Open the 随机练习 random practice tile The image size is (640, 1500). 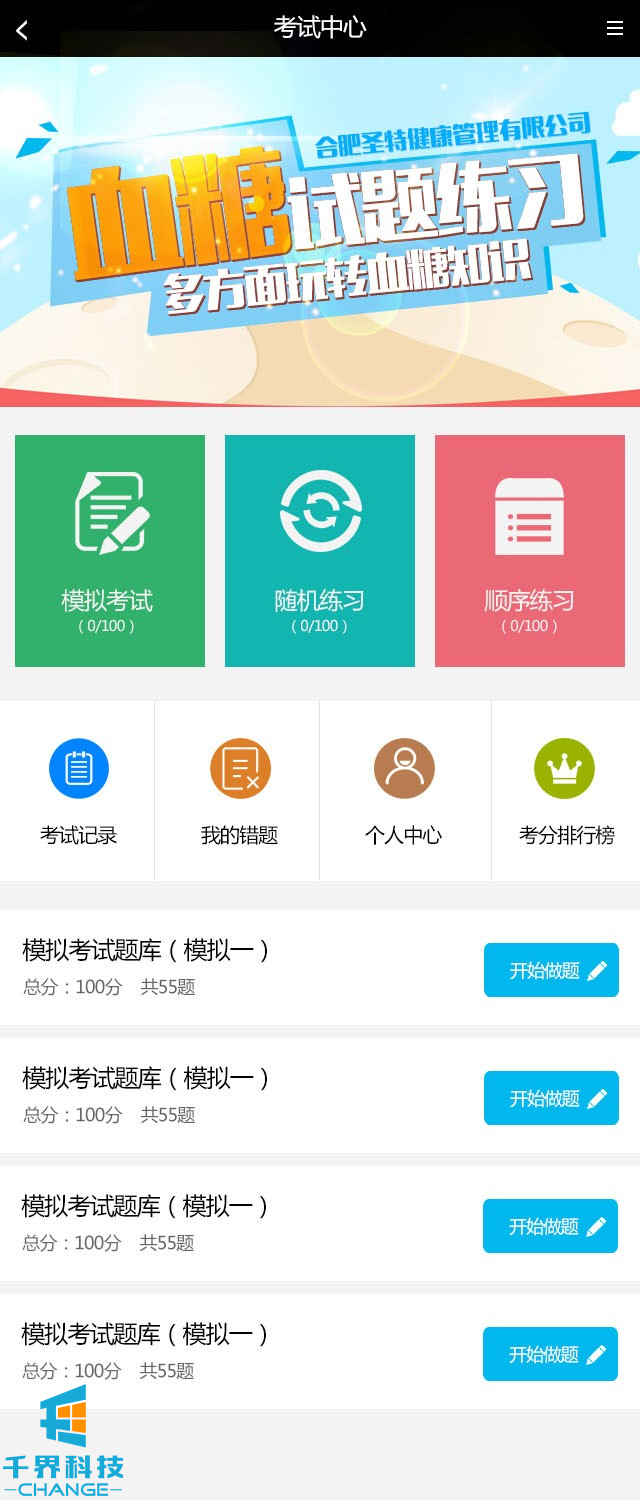coord(320,550)
